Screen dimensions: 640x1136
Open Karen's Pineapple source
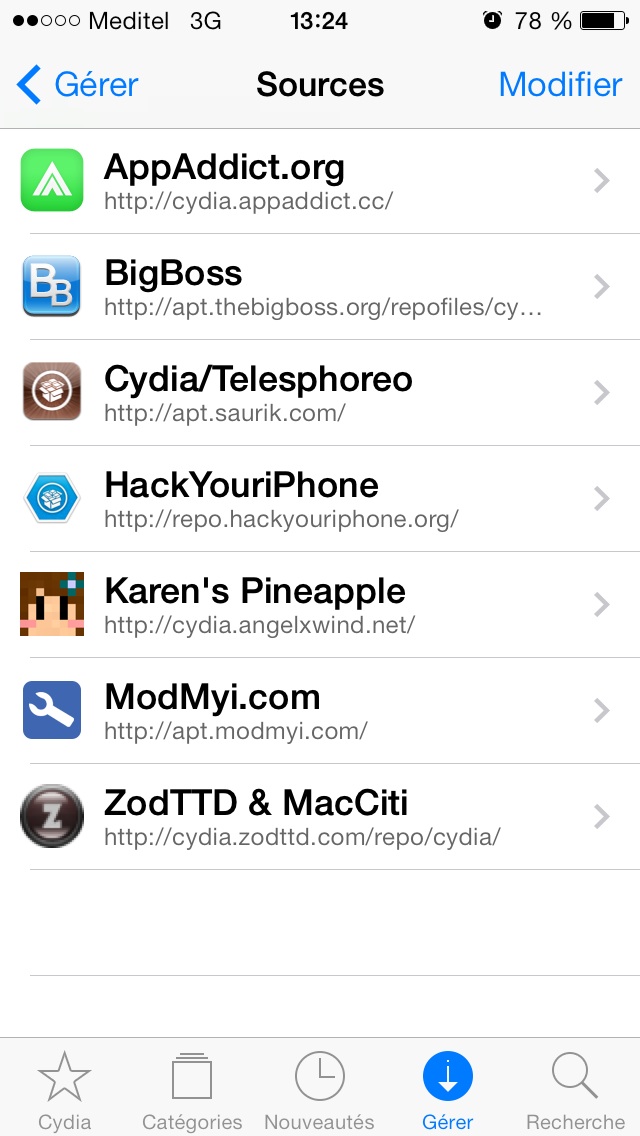(x=320, y=604)
